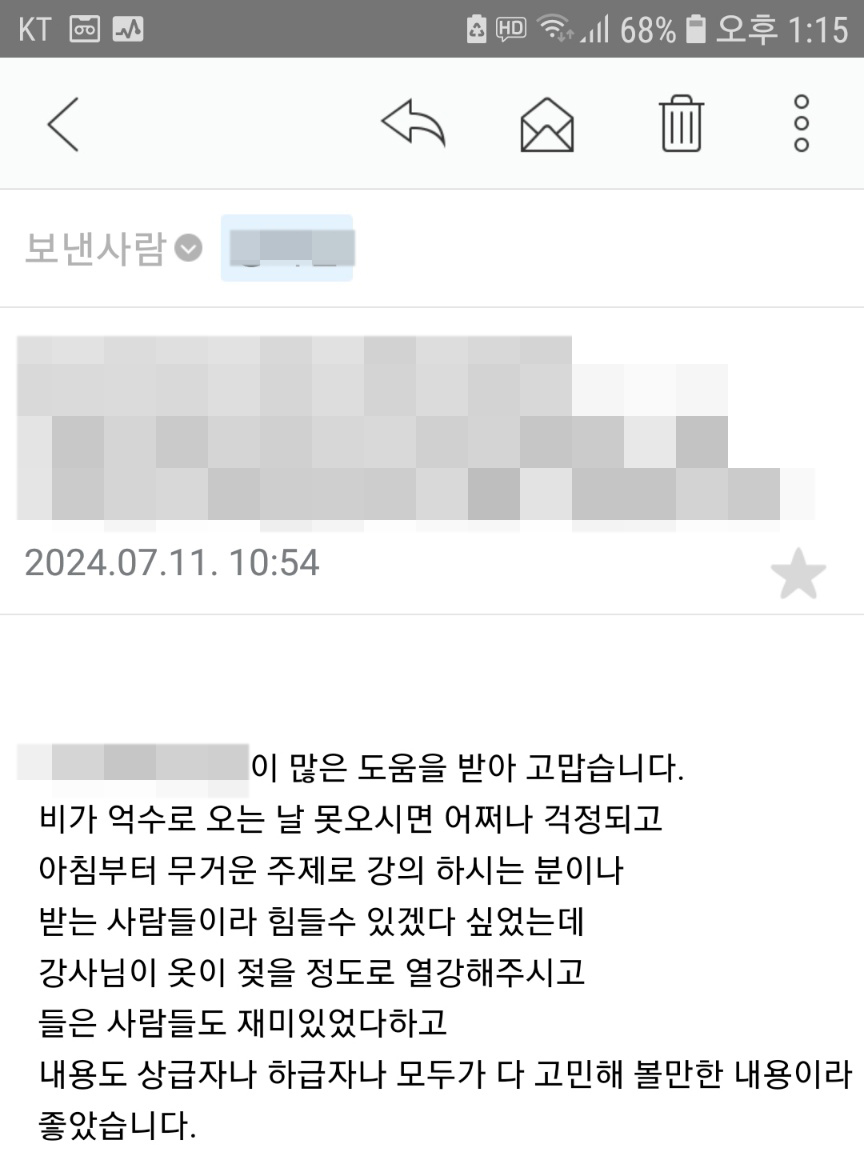Open the blurred sender name chip

pos(287,248)
